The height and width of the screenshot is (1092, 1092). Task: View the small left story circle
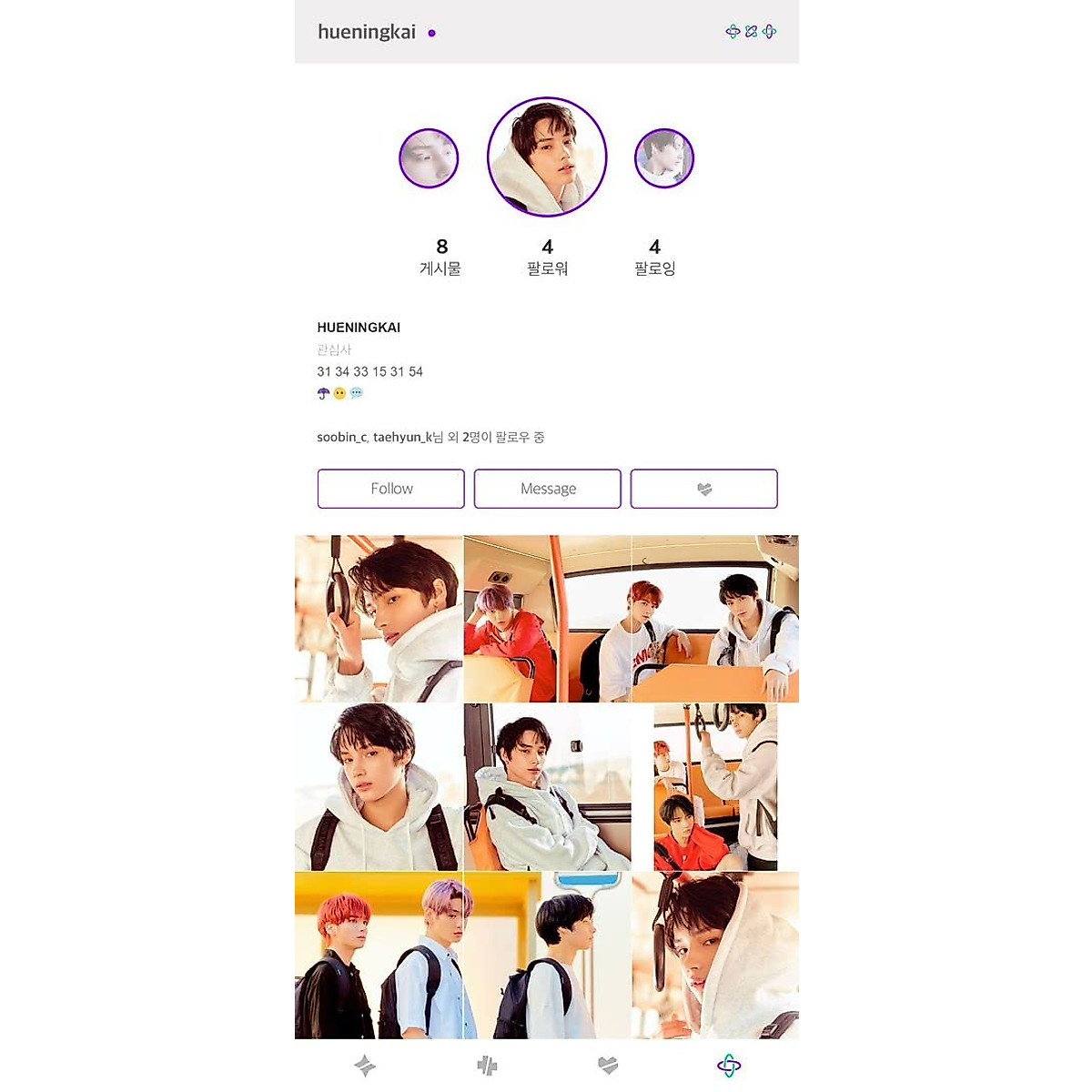(x=429, y=158)
